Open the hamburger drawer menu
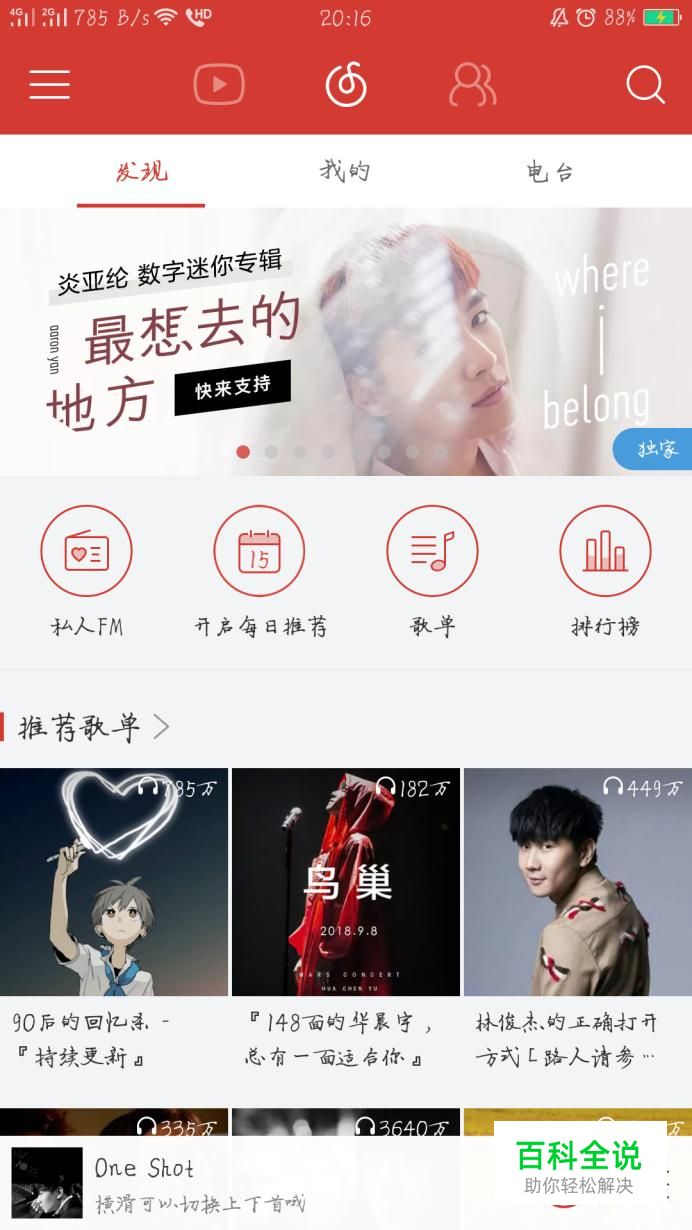 (x=49, y=85)
